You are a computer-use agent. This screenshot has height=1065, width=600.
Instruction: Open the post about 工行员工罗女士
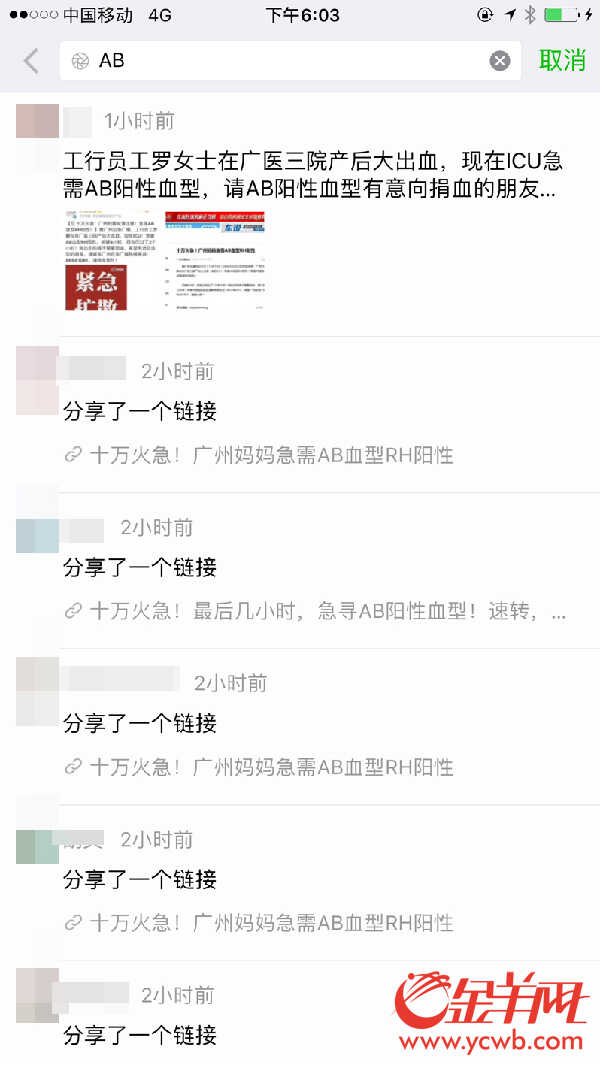tap(310, 174)
